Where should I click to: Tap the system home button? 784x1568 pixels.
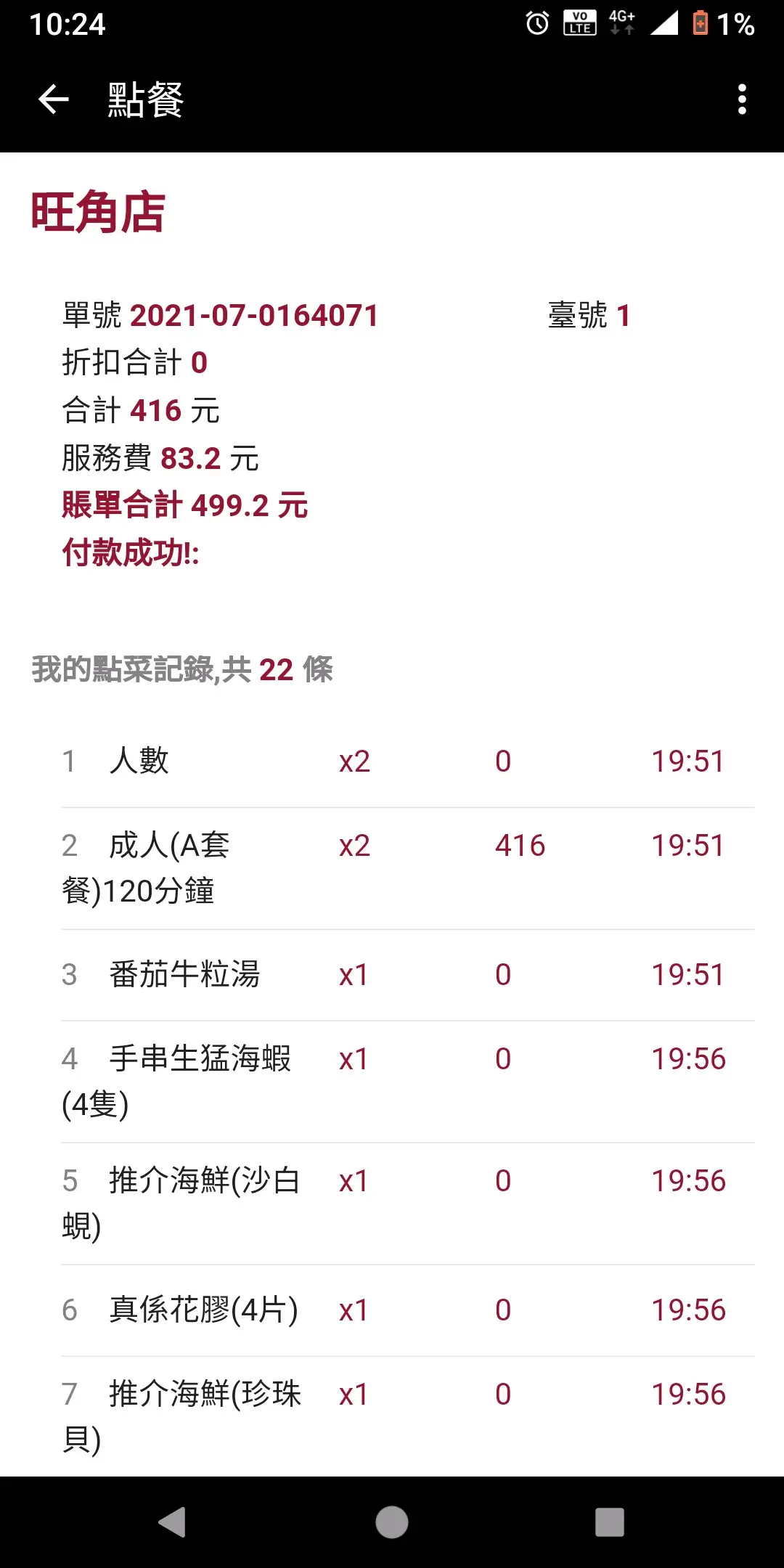[x=392, y=1522]
